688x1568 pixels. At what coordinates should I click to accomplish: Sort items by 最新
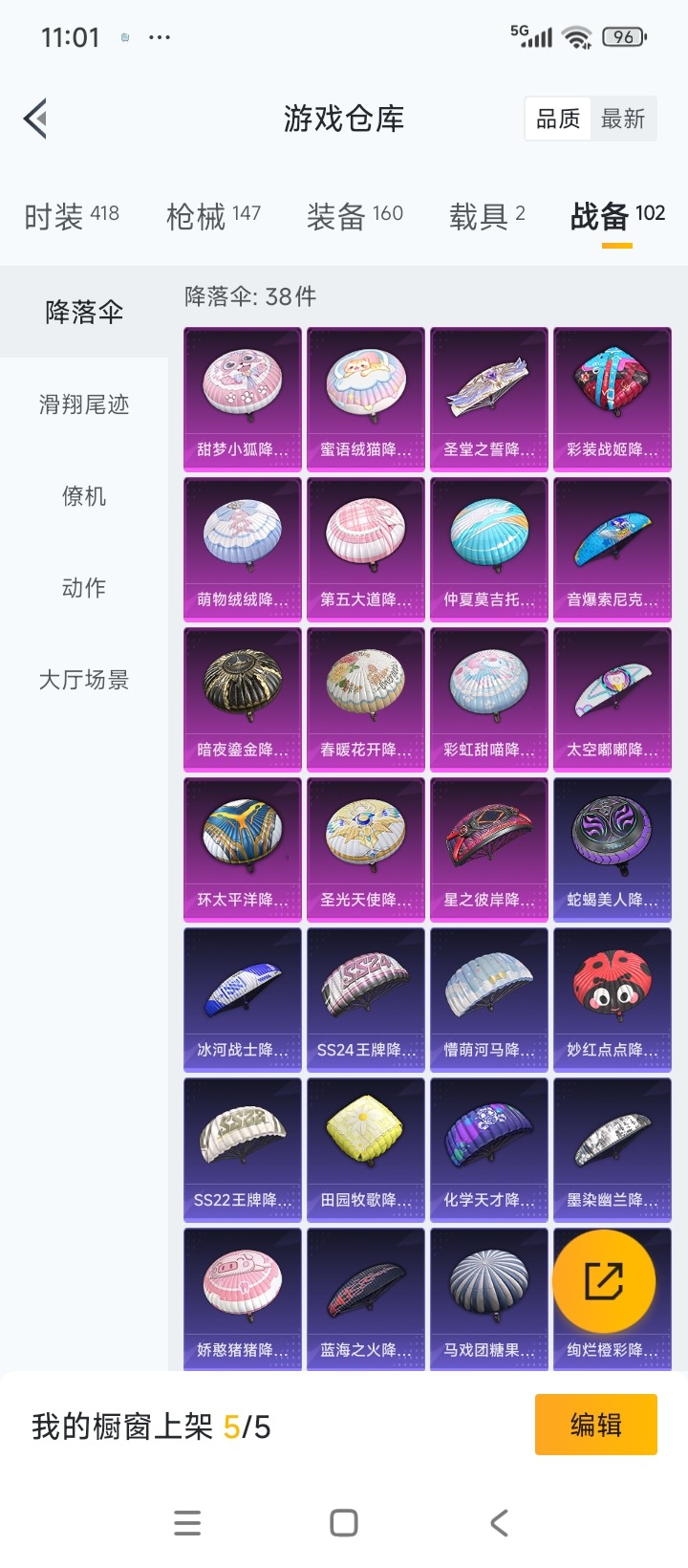point(623,120)
